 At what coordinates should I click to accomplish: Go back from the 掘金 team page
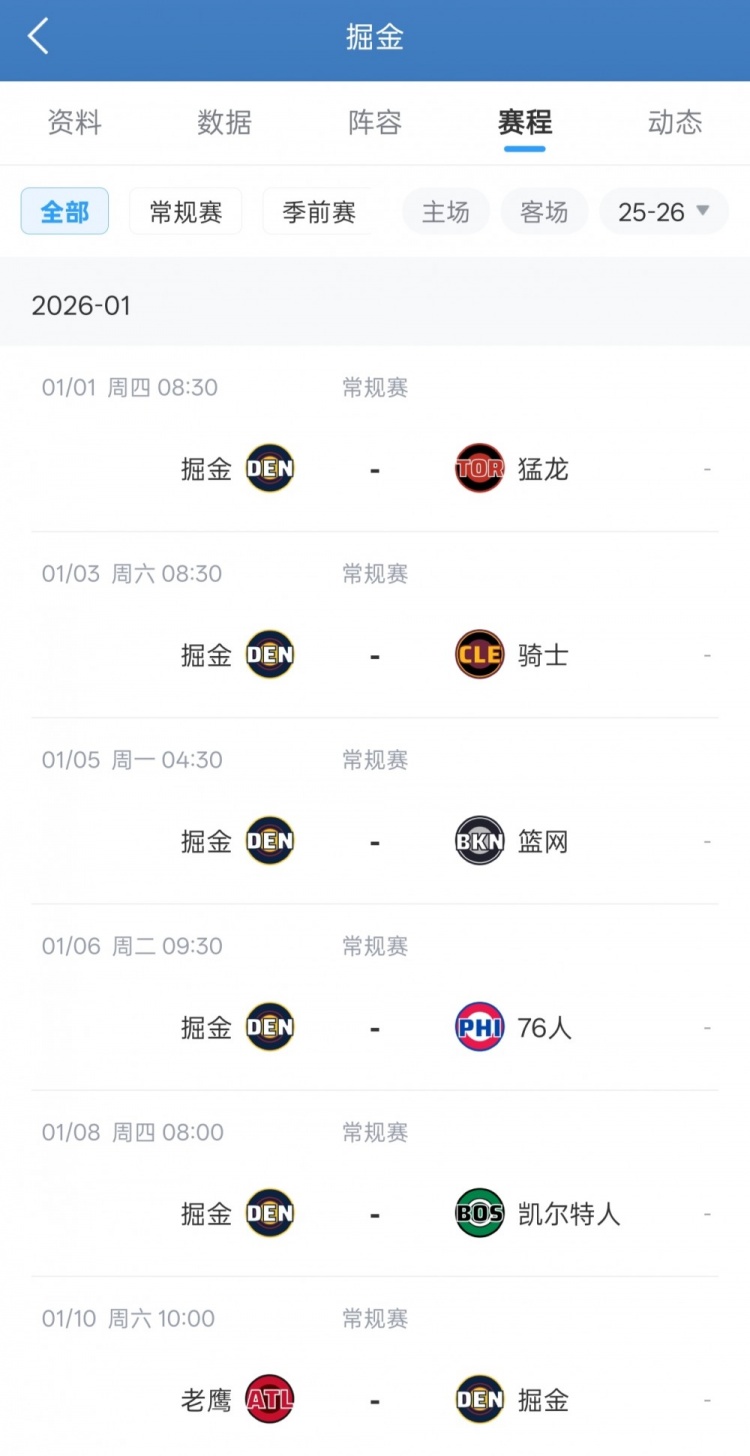[x=38, y=37]
